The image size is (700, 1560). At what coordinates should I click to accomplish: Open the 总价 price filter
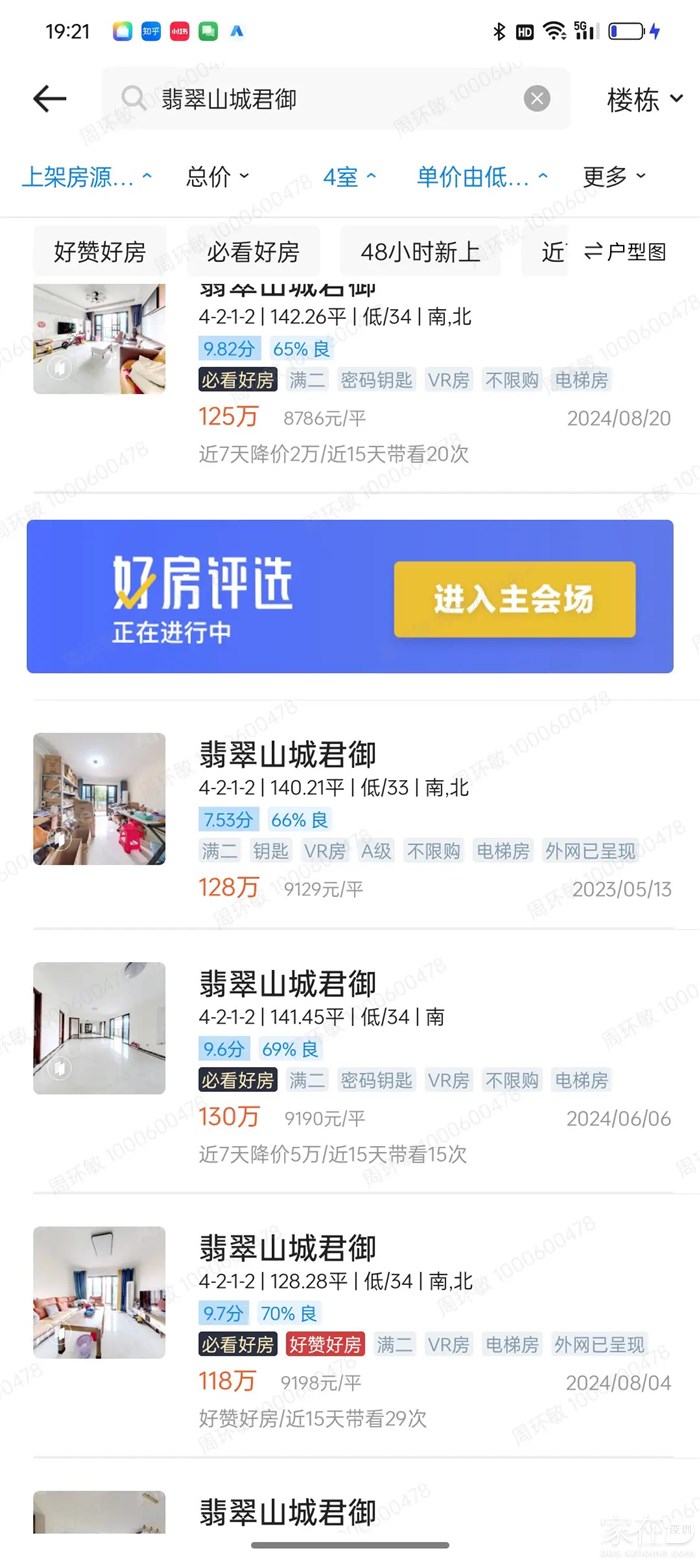[x=217, y=177]
